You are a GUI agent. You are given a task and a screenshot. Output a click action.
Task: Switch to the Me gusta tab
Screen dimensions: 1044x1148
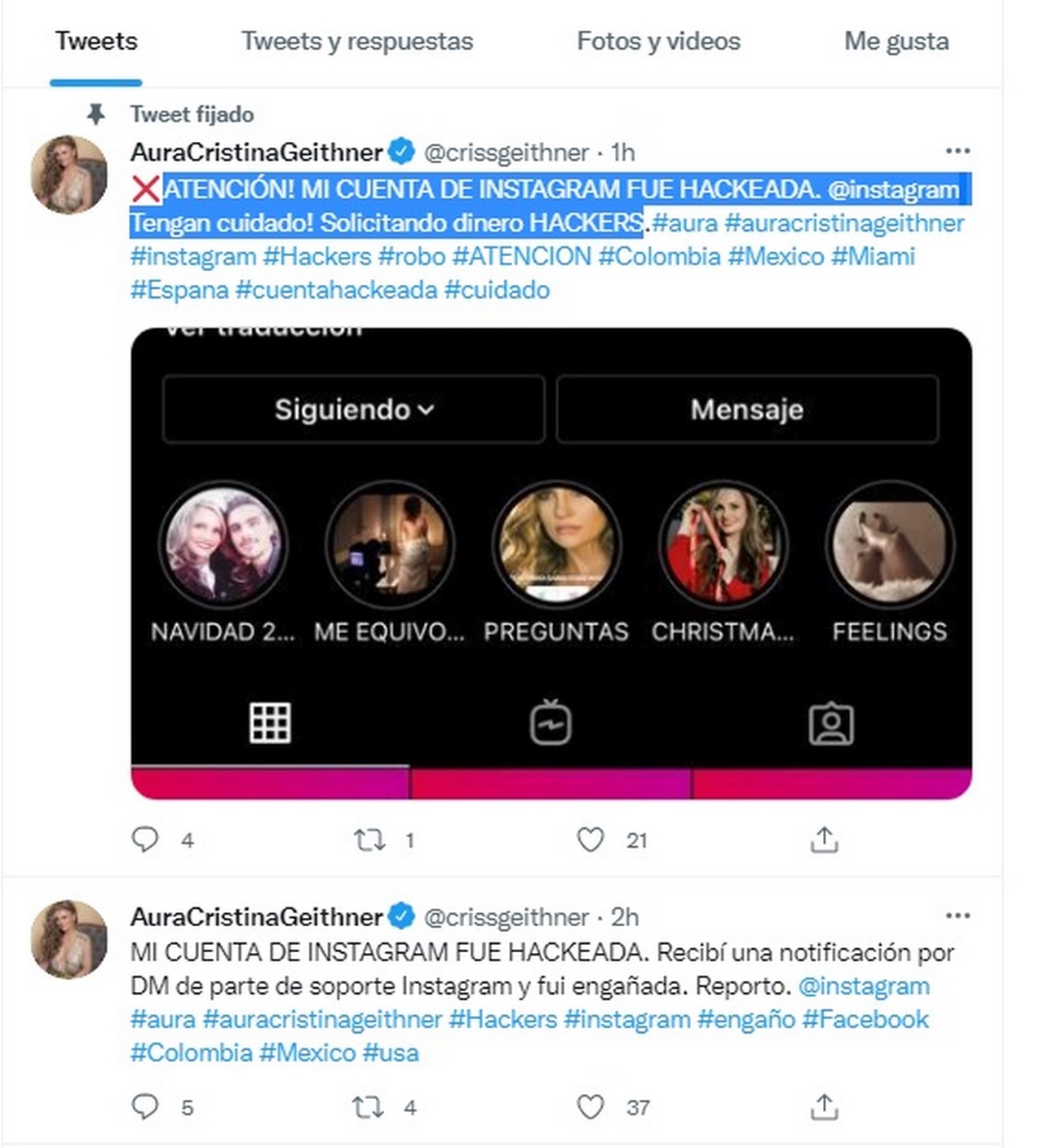point(896,41)
